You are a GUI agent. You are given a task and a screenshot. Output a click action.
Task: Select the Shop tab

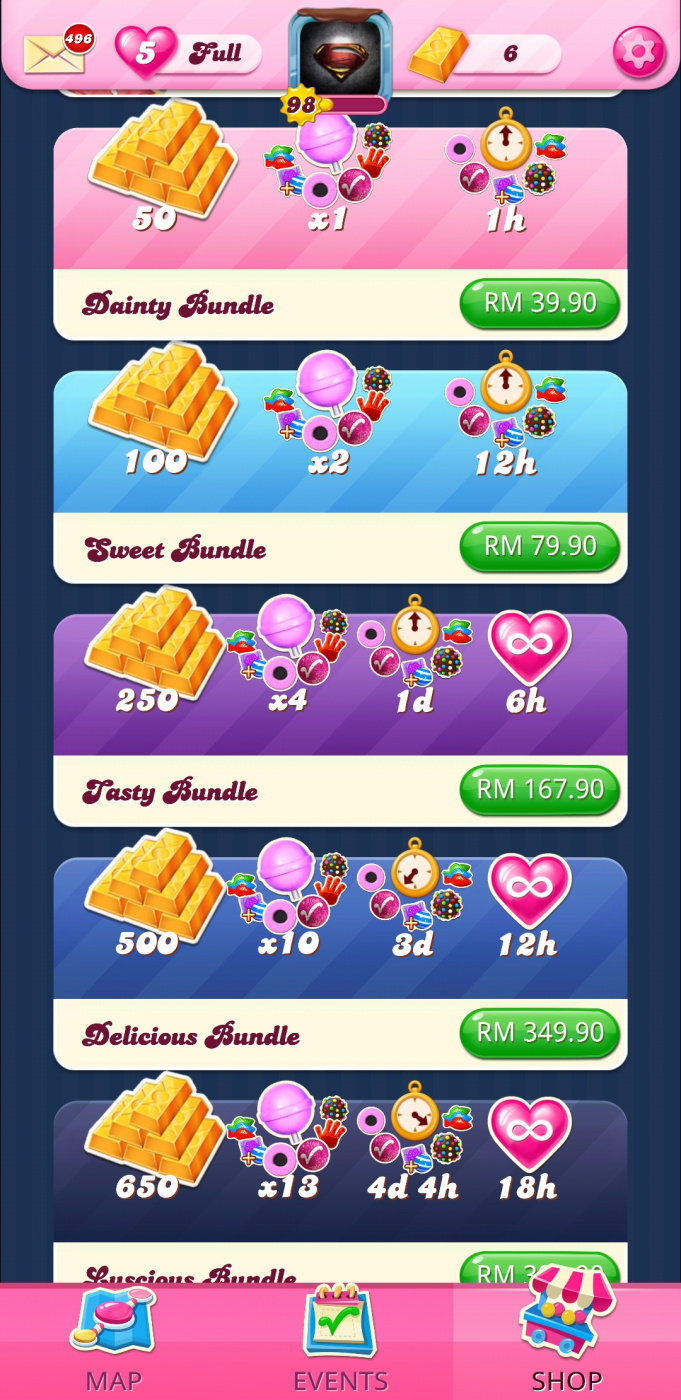[x=567, y=1341]
